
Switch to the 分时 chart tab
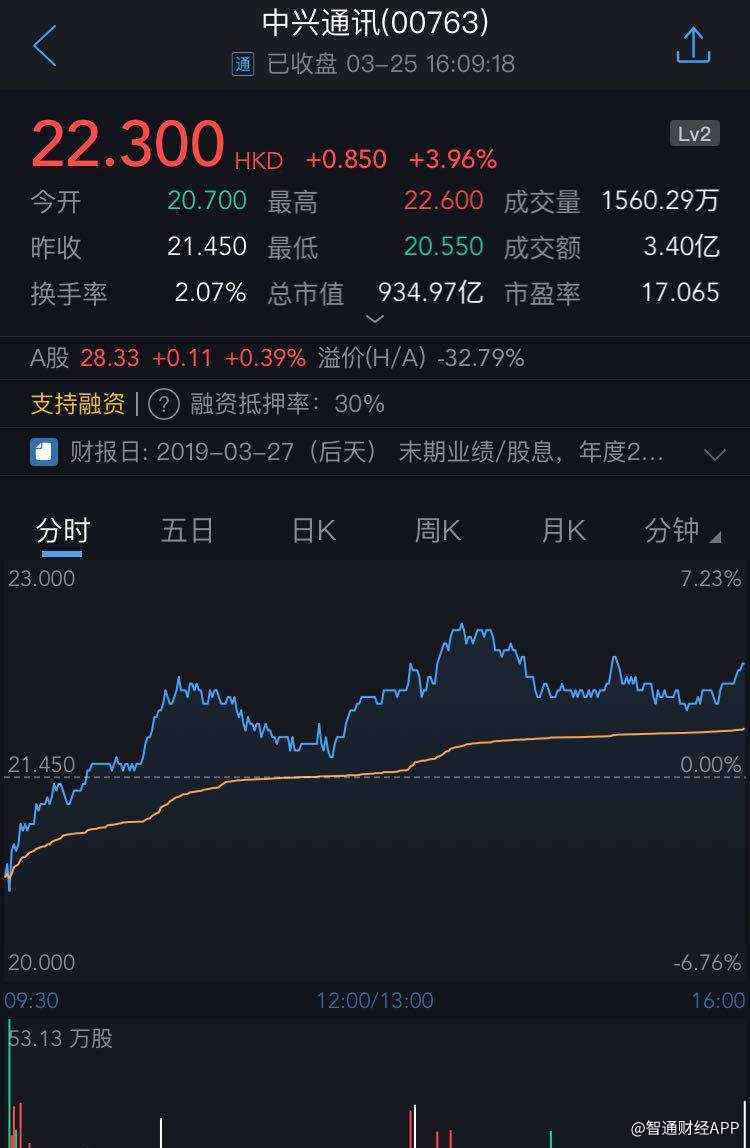coord(63,530)
